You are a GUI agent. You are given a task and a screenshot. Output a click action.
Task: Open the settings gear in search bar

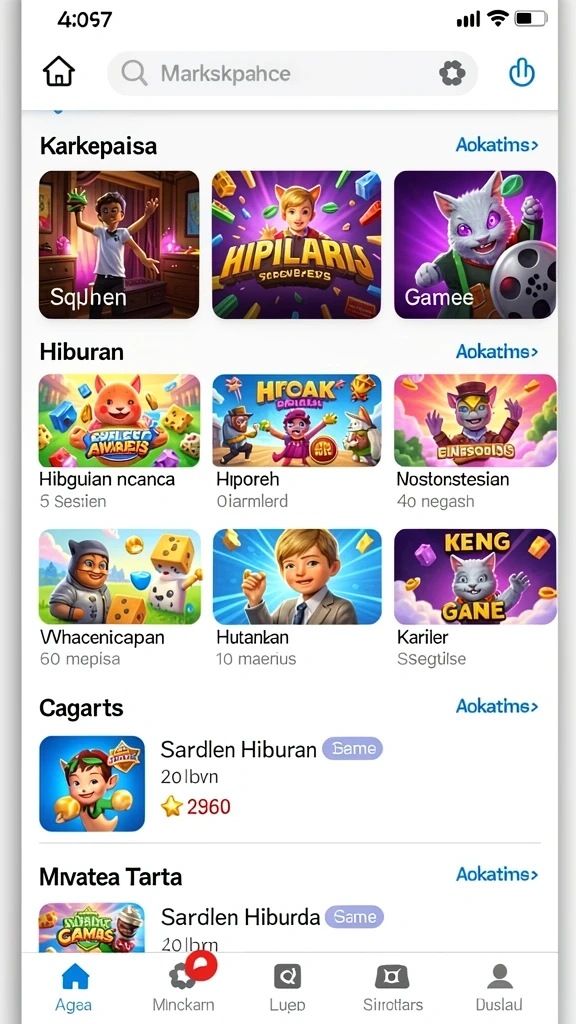pos(452,73)
